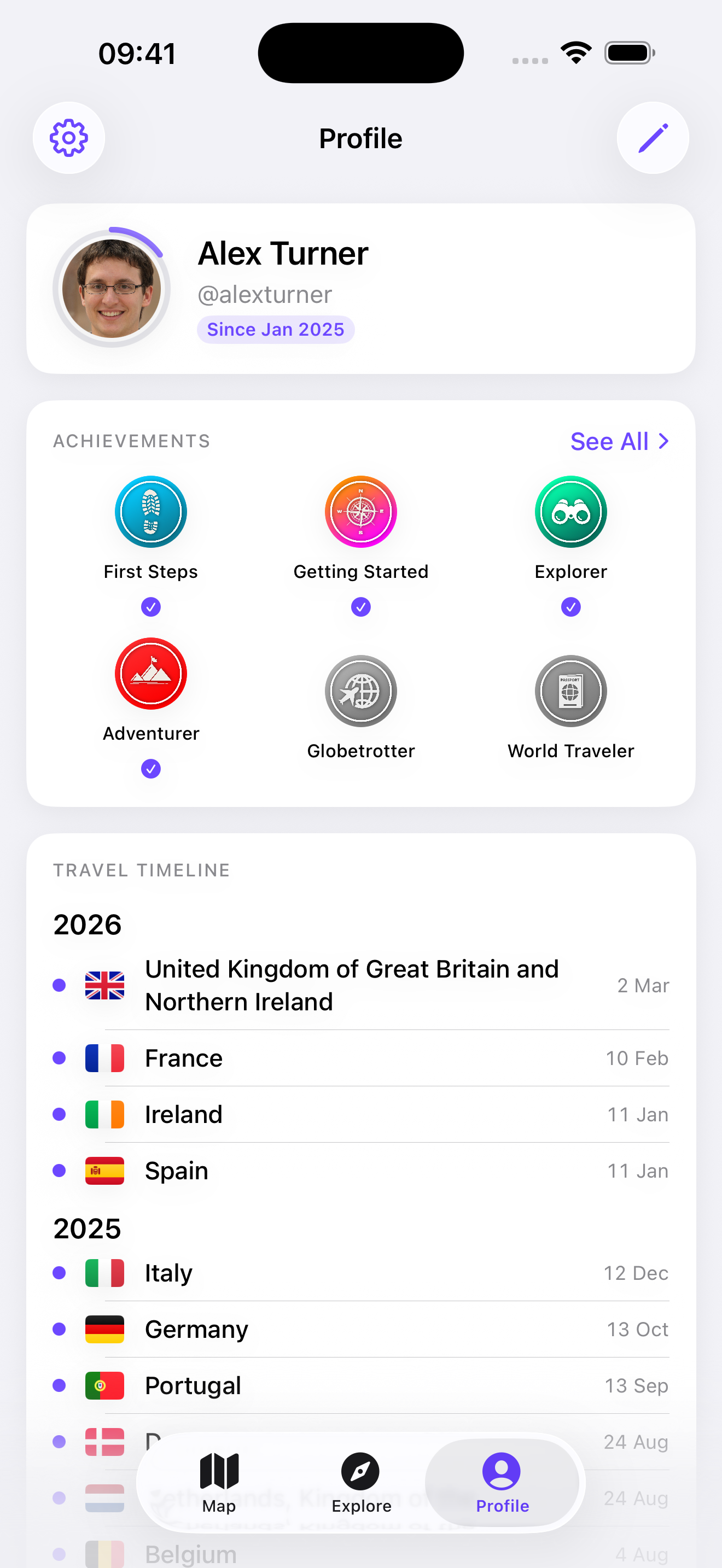Viewport: 722px width, 1568px height.
Task: Tap the Since Jan 2025 badge
Action: tap(276, 329)
